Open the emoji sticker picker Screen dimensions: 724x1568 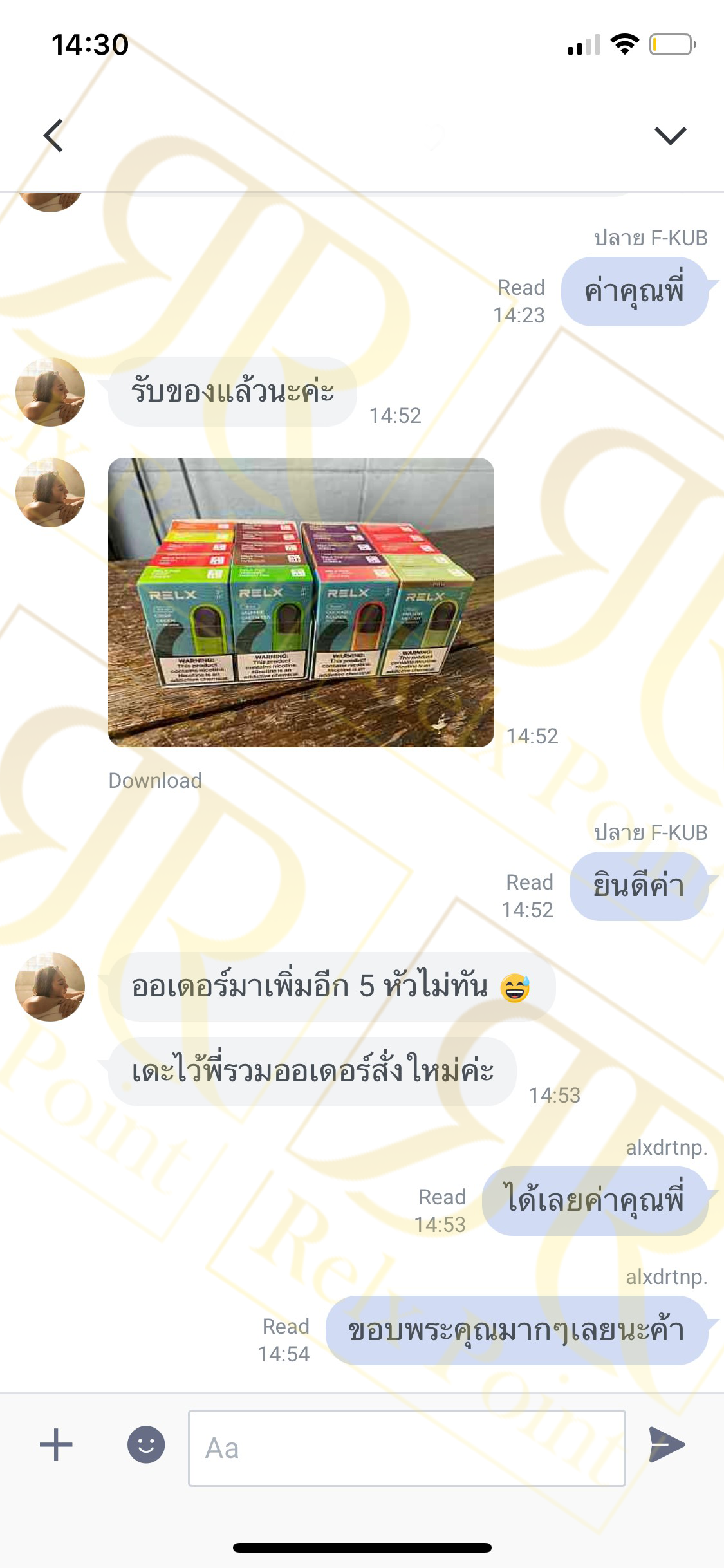(x=146, y=1445)
